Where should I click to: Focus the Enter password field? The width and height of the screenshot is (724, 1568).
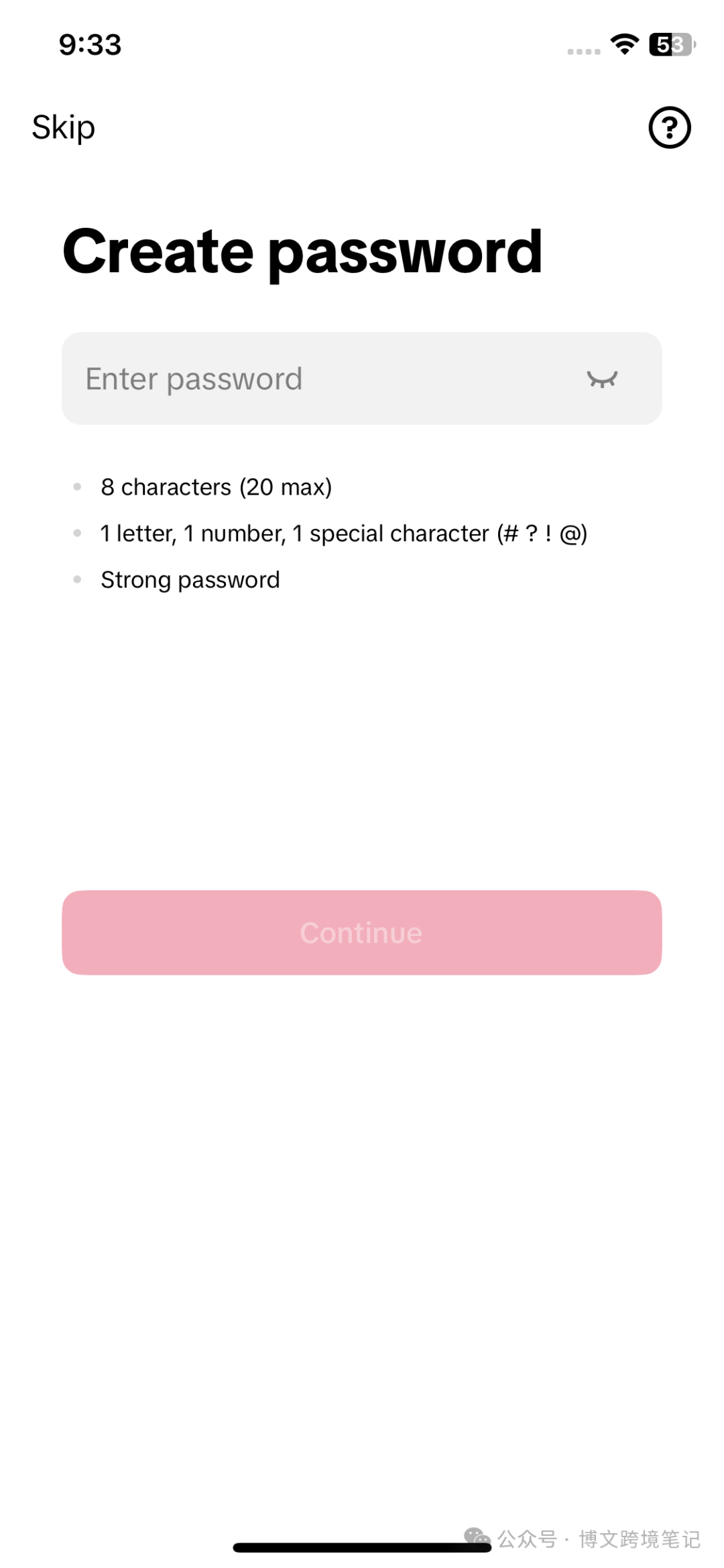coord(361,379)
